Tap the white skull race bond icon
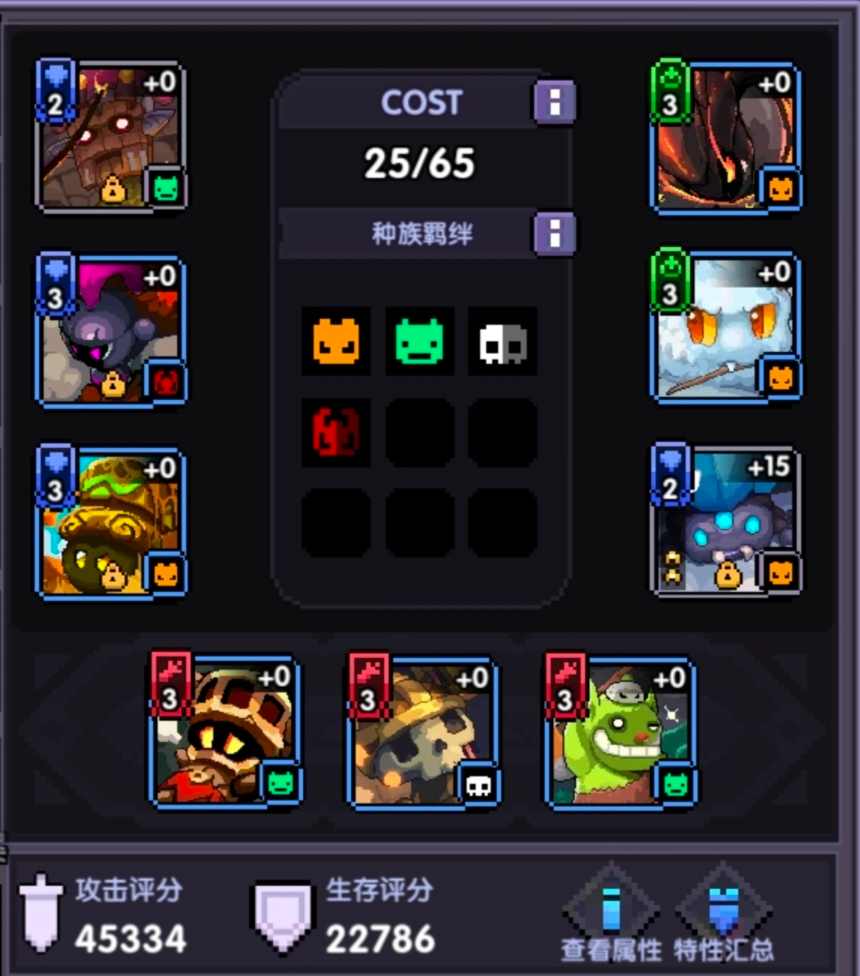860x976 pixels. (x=502, y=341)
